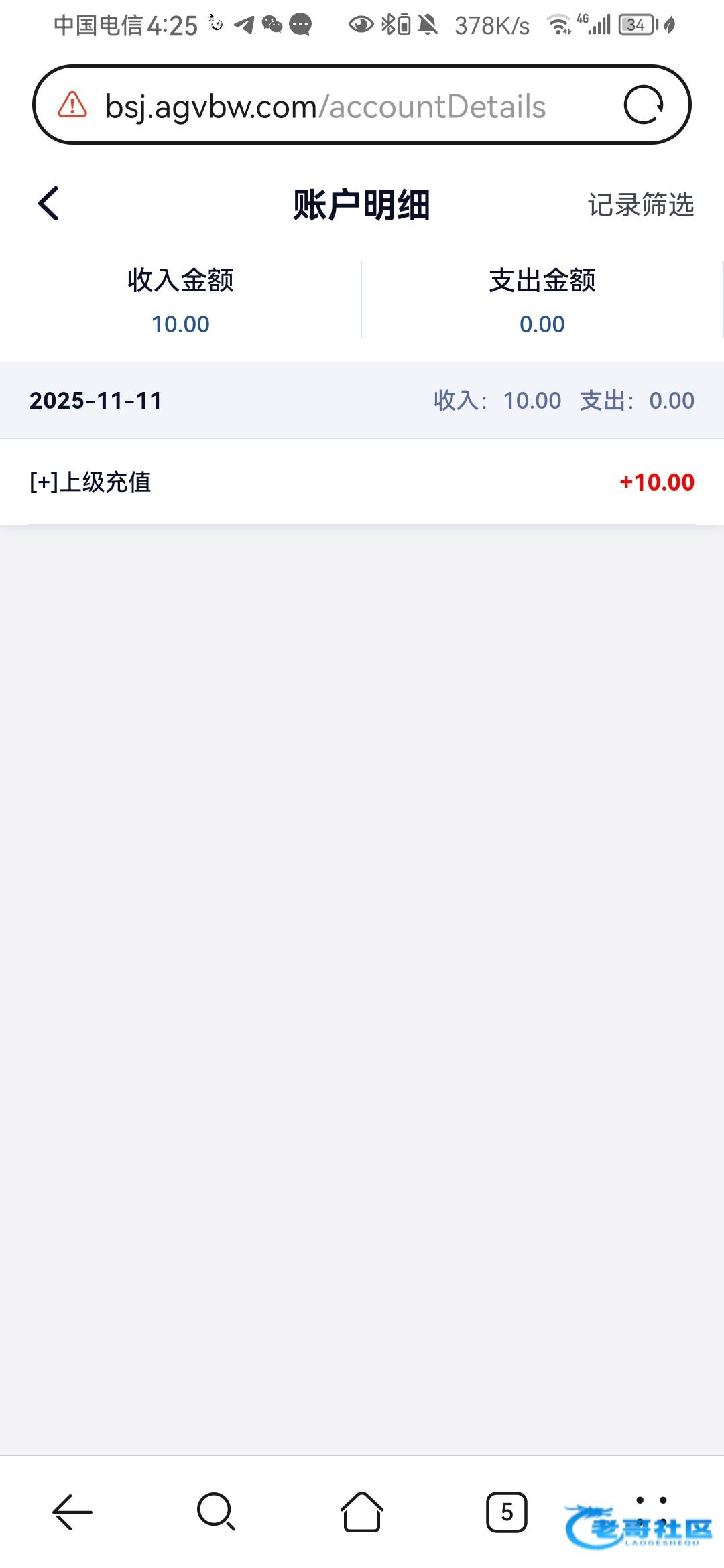Go to the browser home page

tap(362, 1512)
